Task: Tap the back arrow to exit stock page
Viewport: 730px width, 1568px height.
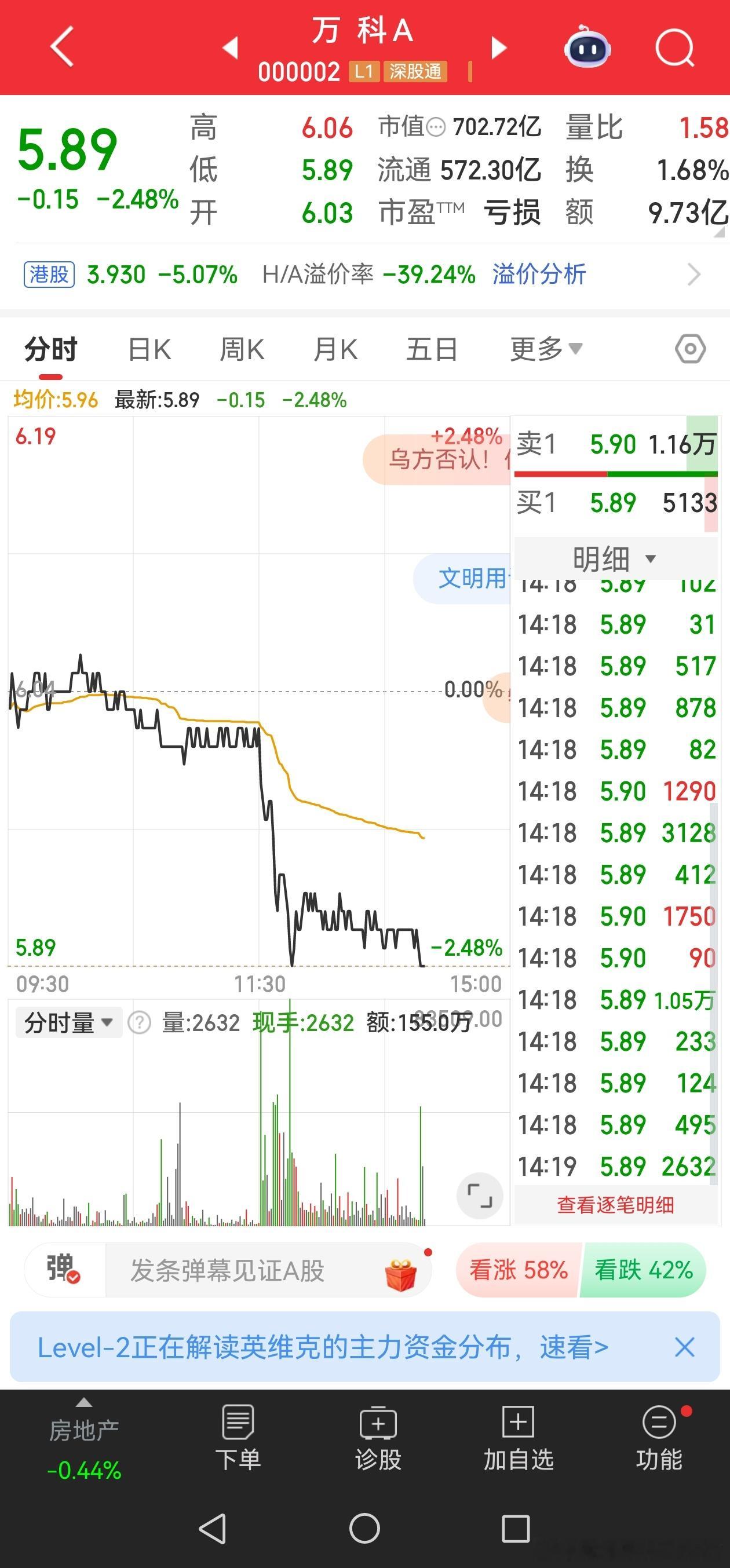Action: tap(61, 47)
